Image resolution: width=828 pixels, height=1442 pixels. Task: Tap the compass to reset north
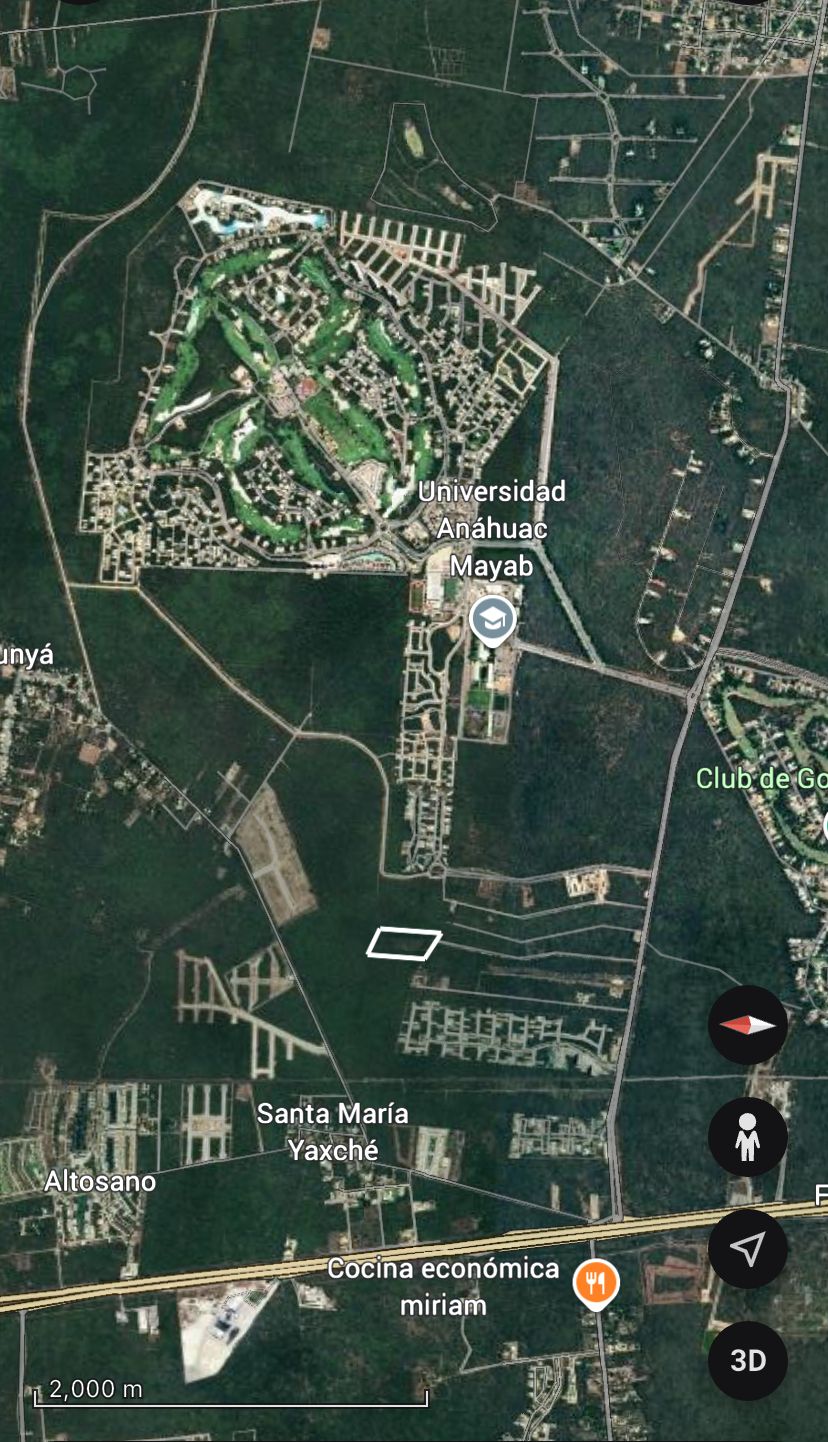[x=748, y=1025]
